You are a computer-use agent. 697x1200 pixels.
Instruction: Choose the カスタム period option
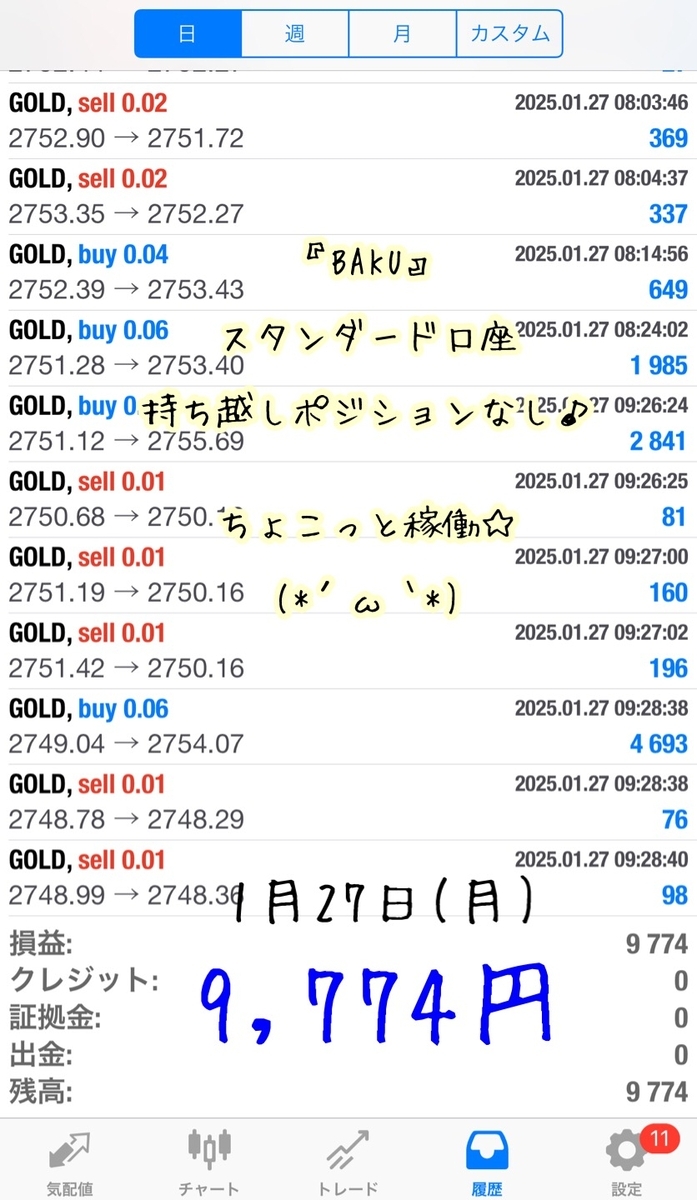510,34
